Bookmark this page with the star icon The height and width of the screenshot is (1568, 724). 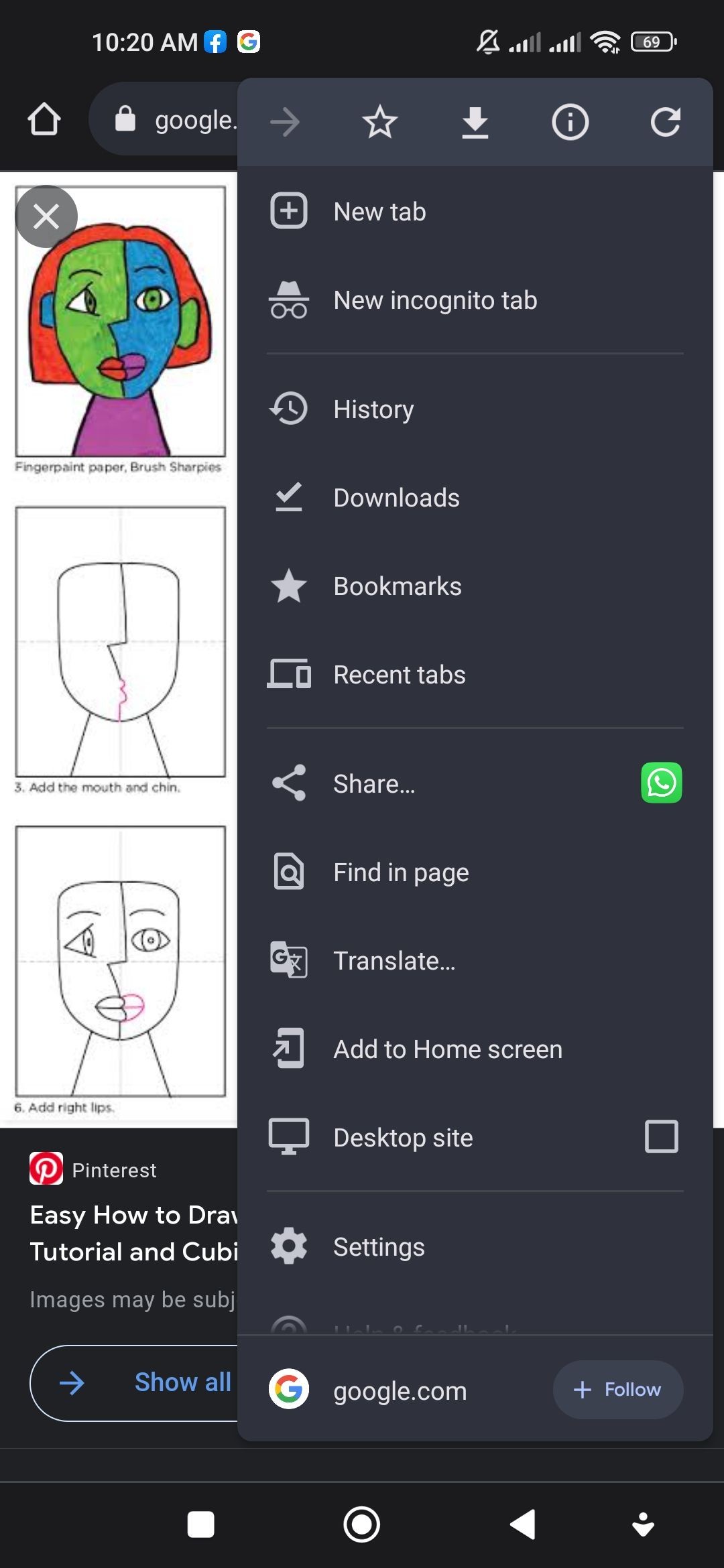pos(380,122)
